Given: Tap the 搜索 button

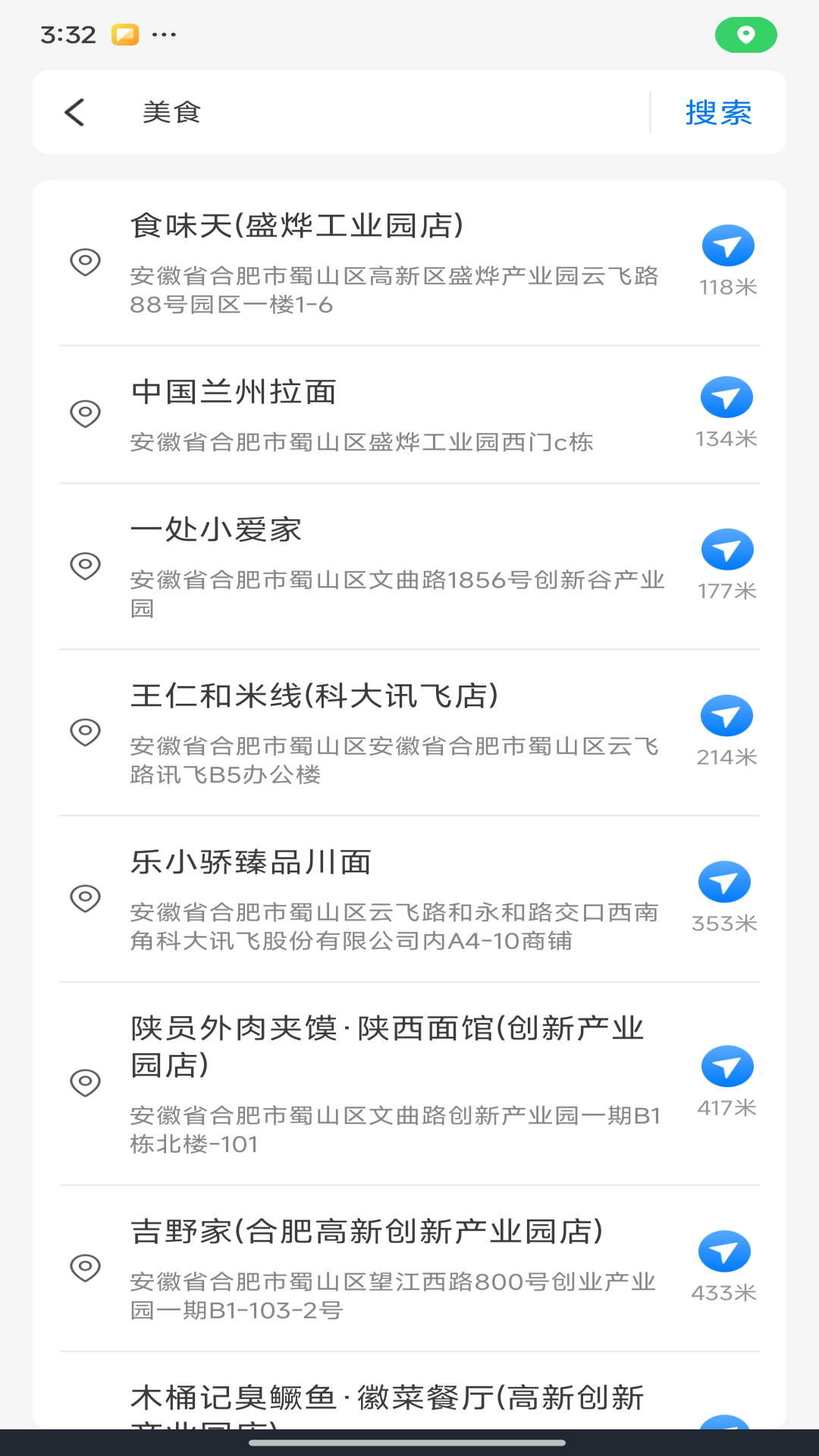Looking at the screenshot, I should (x=718, y=112).
